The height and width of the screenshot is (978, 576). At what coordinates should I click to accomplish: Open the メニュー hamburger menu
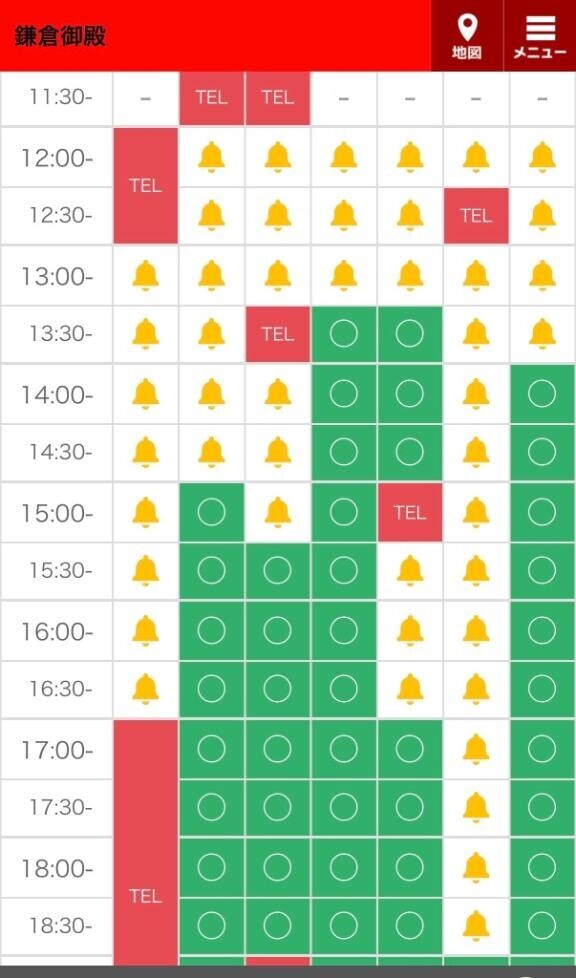click(540, 36)
